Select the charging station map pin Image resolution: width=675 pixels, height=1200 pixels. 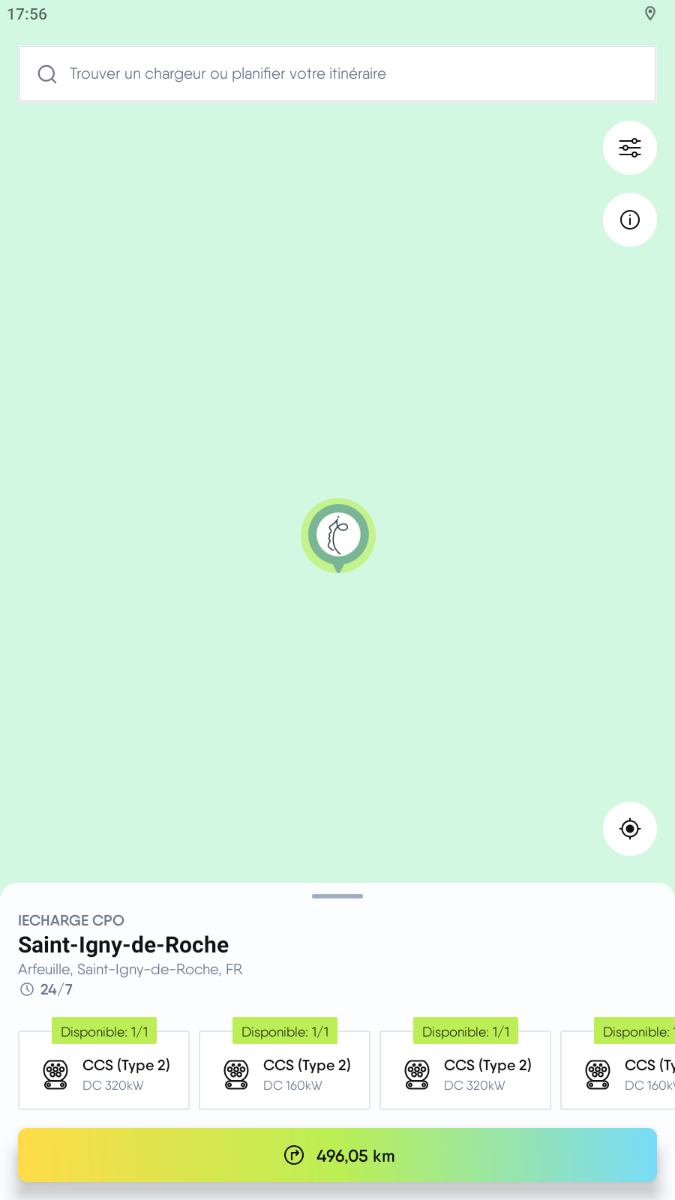coord(338,536)
